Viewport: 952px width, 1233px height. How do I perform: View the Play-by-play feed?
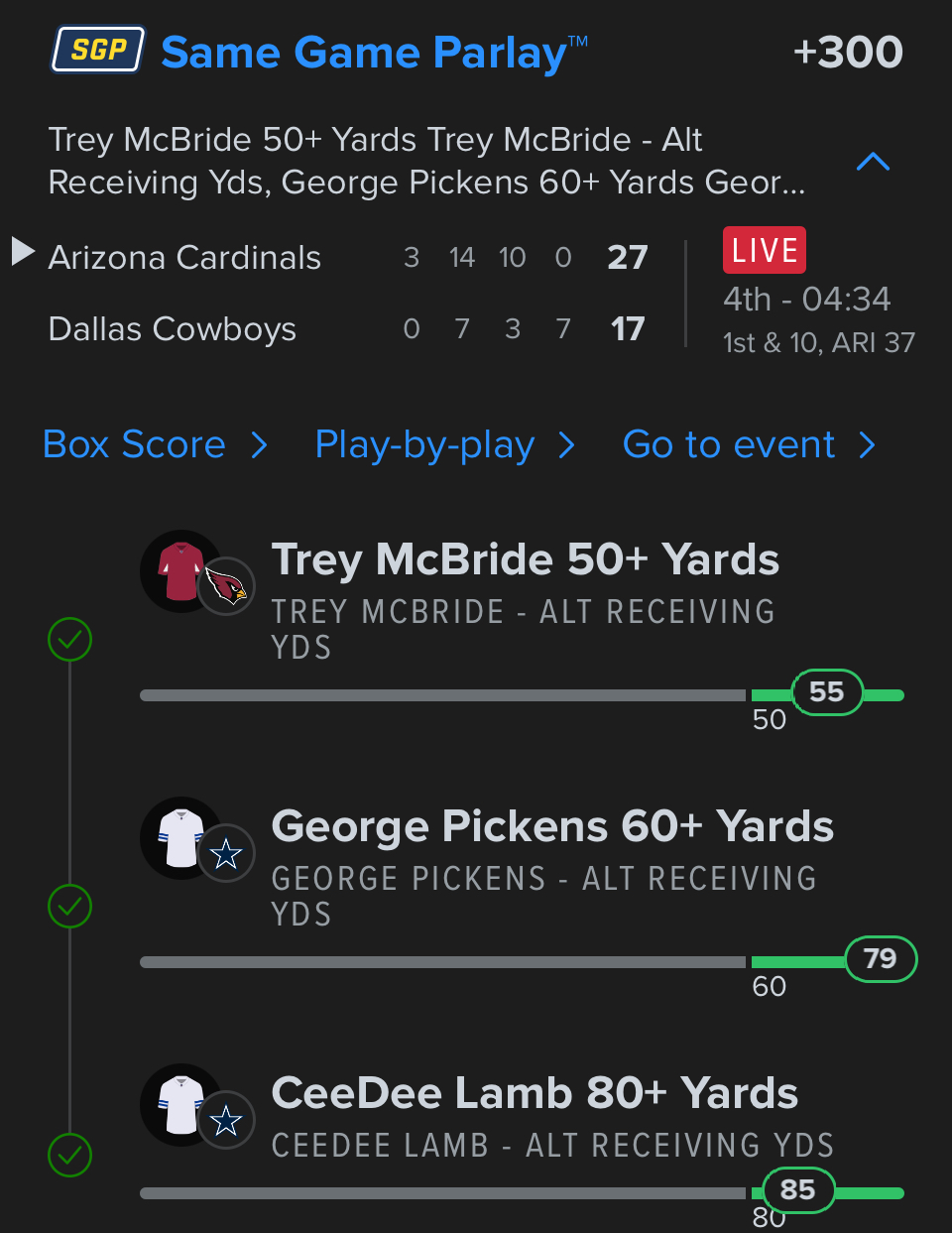[x=443, y=445]
